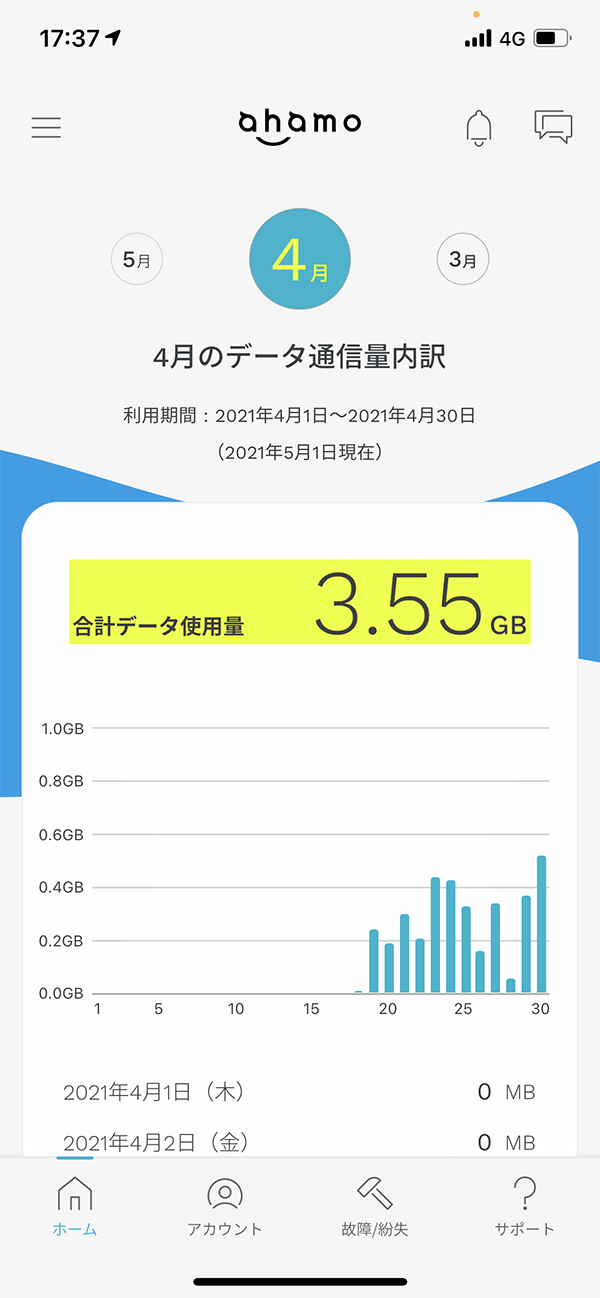Switch to 5月 data usage

pos(136,260)
